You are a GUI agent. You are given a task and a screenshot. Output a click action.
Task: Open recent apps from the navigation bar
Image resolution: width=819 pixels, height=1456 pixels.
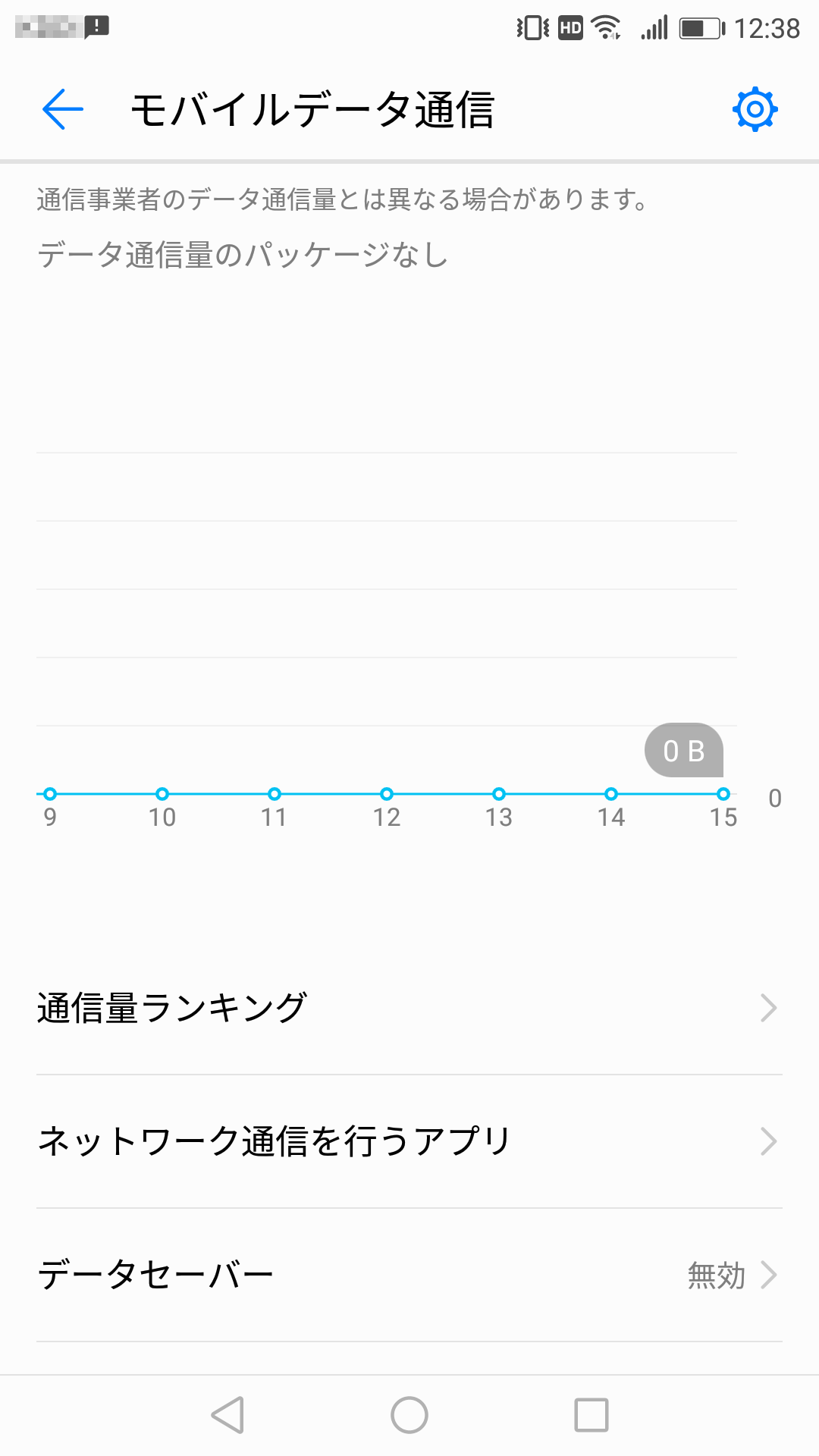click(591, 1415)
